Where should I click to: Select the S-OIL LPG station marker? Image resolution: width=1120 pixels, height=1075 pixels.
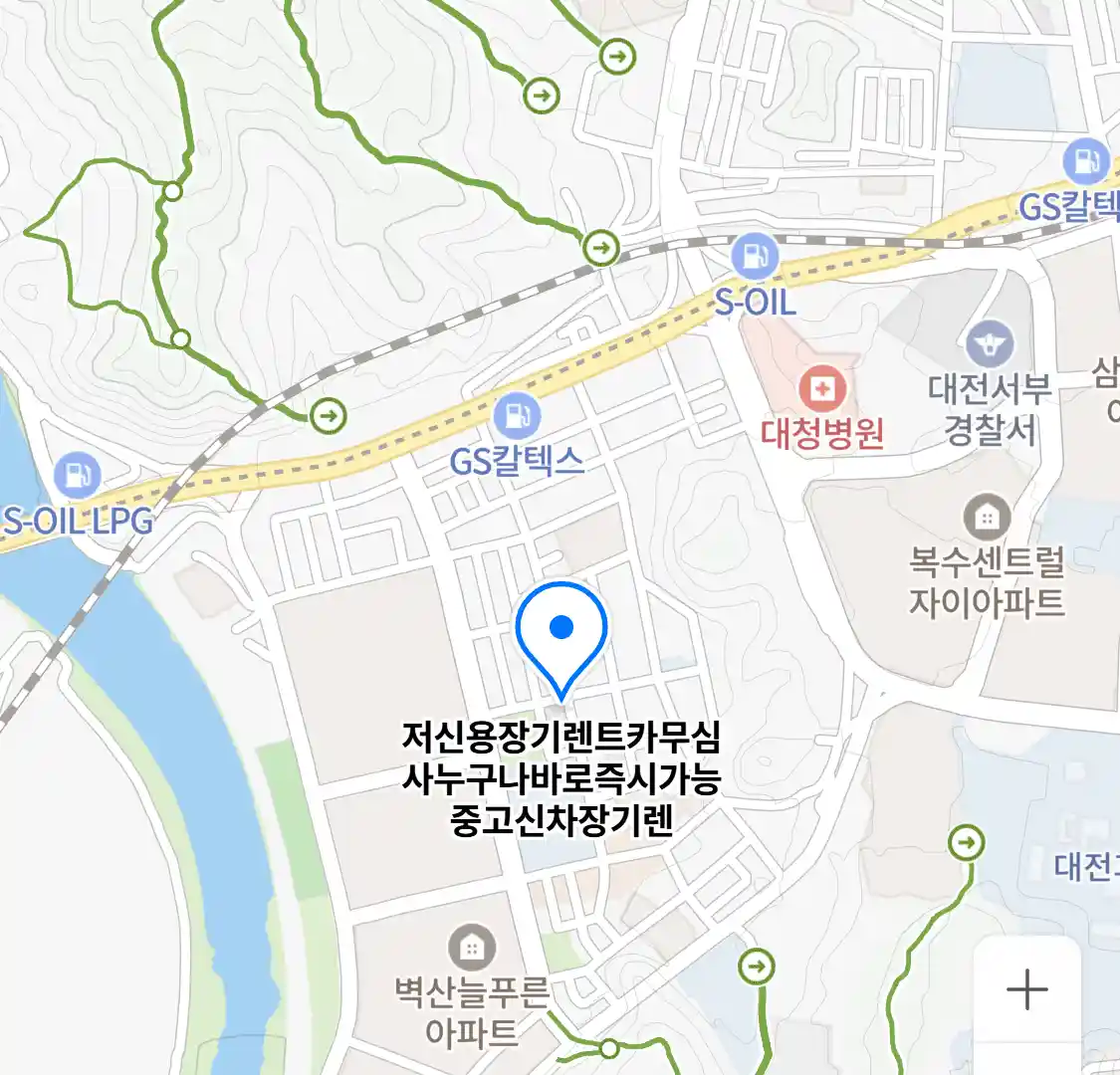[77, 476]
